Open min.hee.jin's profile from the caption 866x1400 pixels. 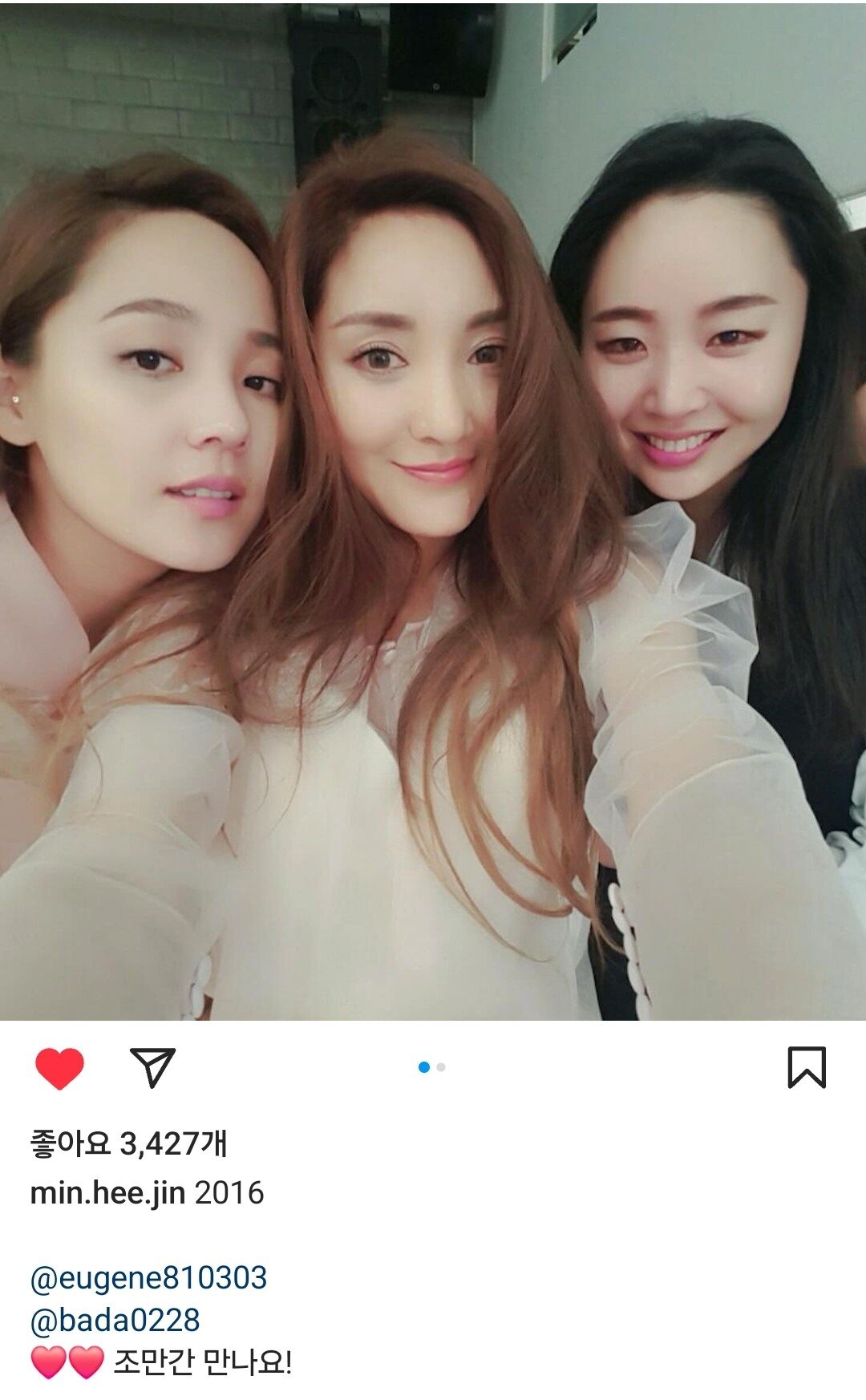coord(107,1193)
